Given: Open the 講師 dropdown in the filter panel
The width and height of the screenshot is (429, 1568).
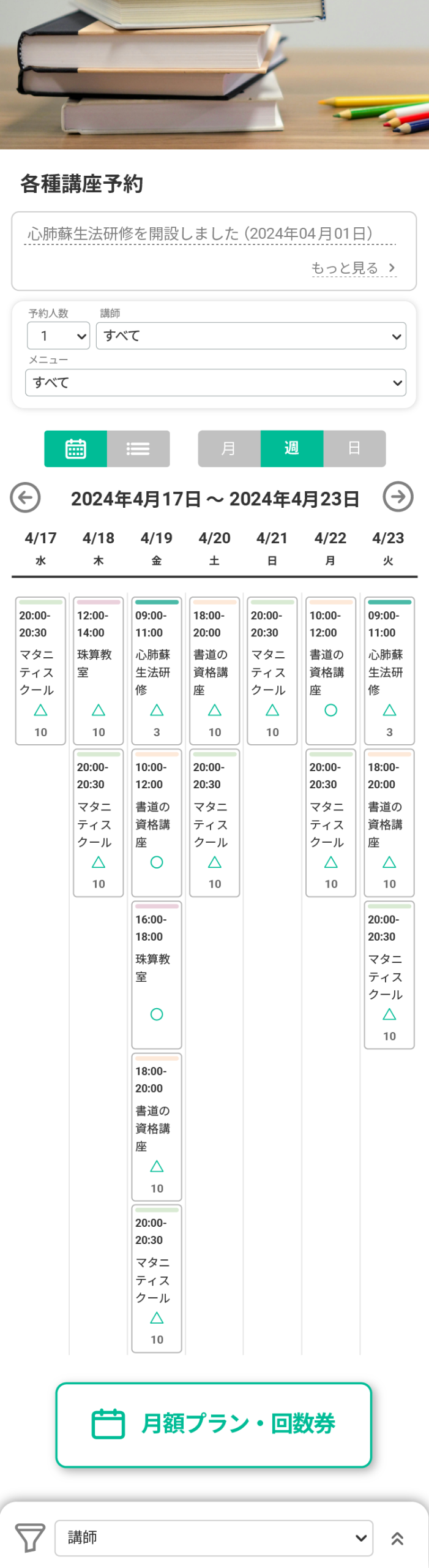Looking at the screenshot, I should coord(251,336).
